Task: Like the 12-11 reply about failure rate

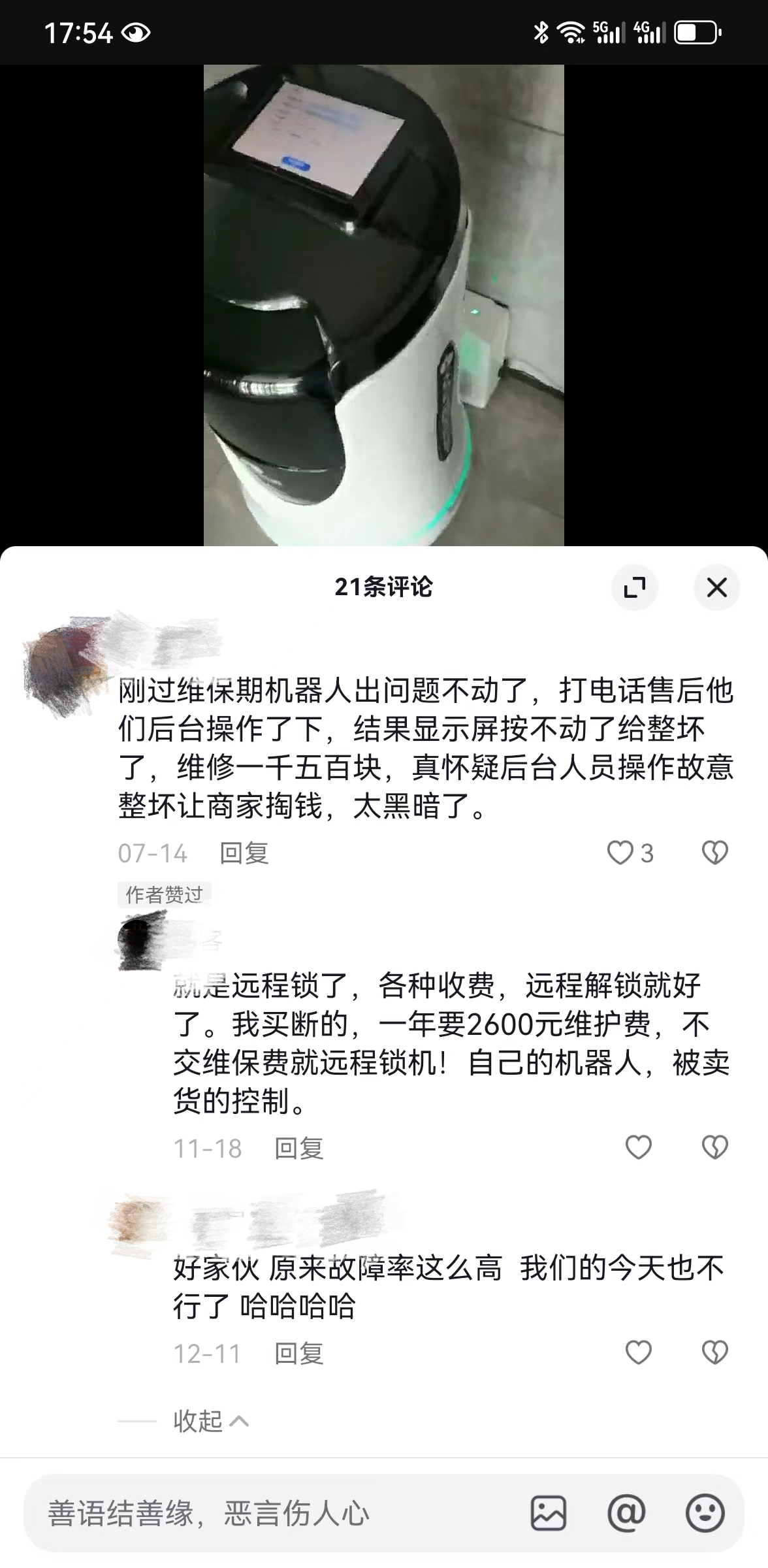Action: pos(638,1353)
